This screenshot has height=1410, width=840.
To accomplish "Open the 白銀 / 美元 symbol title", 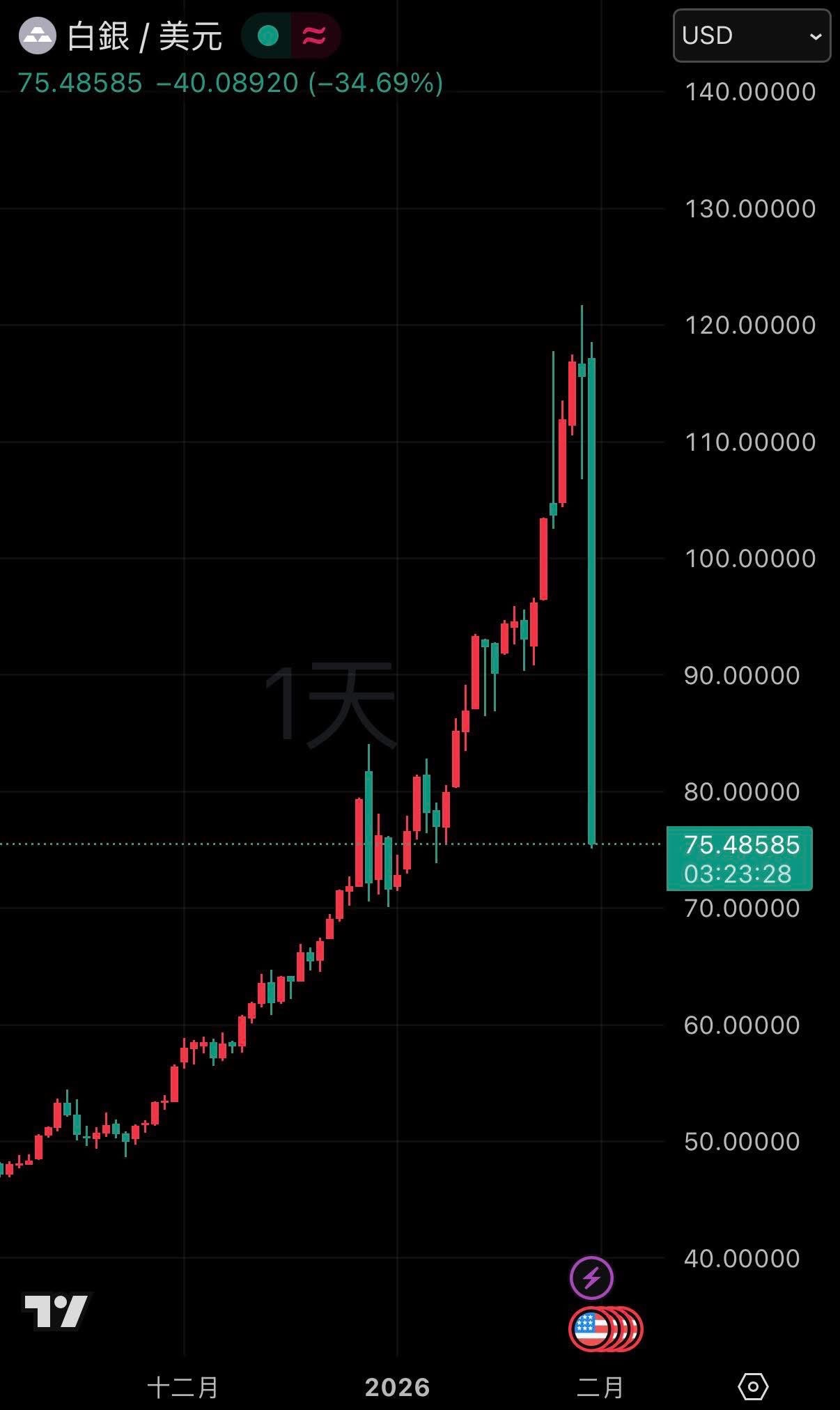I will (145, 36).
